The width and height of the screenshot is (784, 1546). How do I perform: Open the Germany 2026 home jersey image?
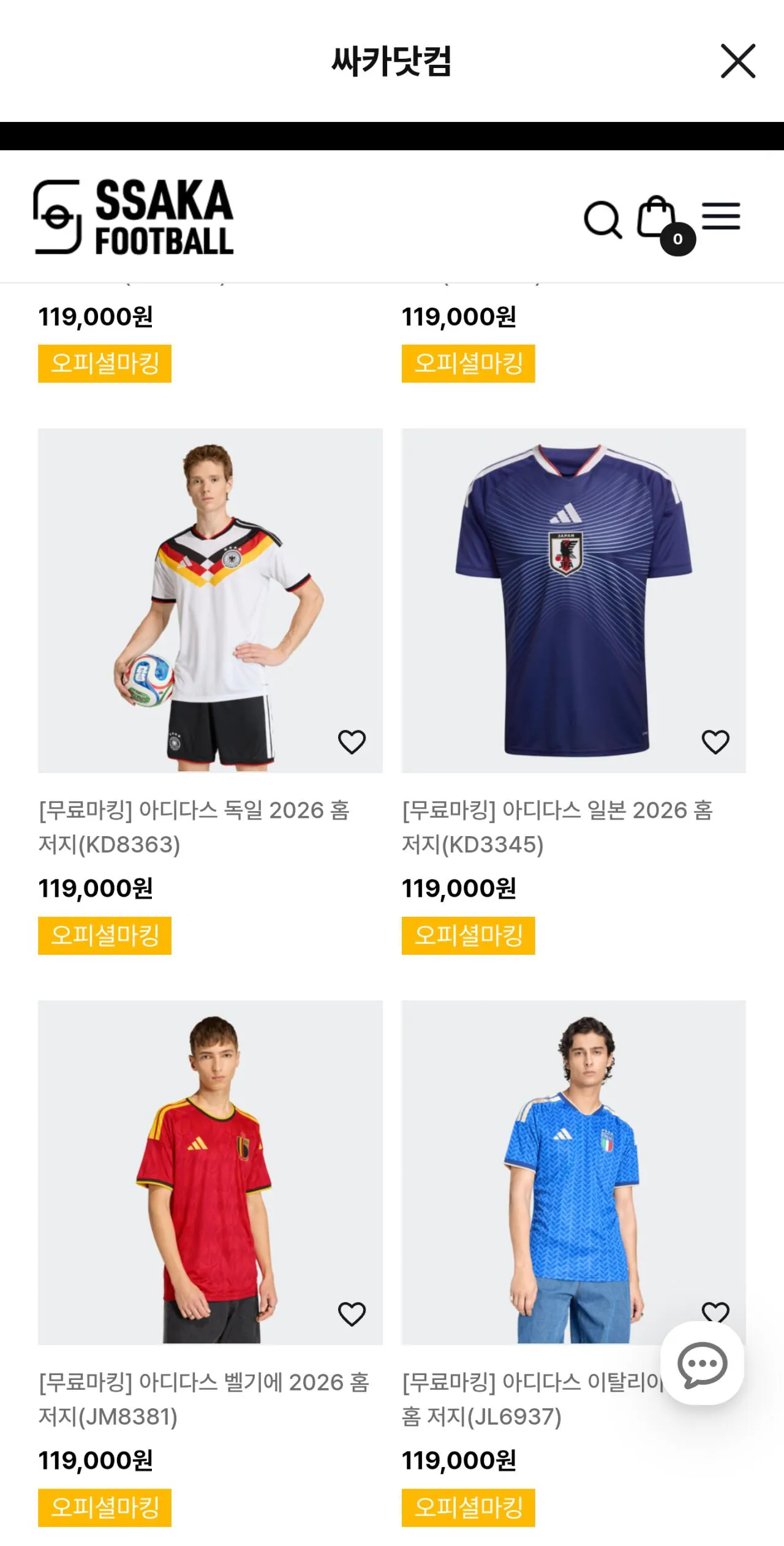click(x=210, y=600)
